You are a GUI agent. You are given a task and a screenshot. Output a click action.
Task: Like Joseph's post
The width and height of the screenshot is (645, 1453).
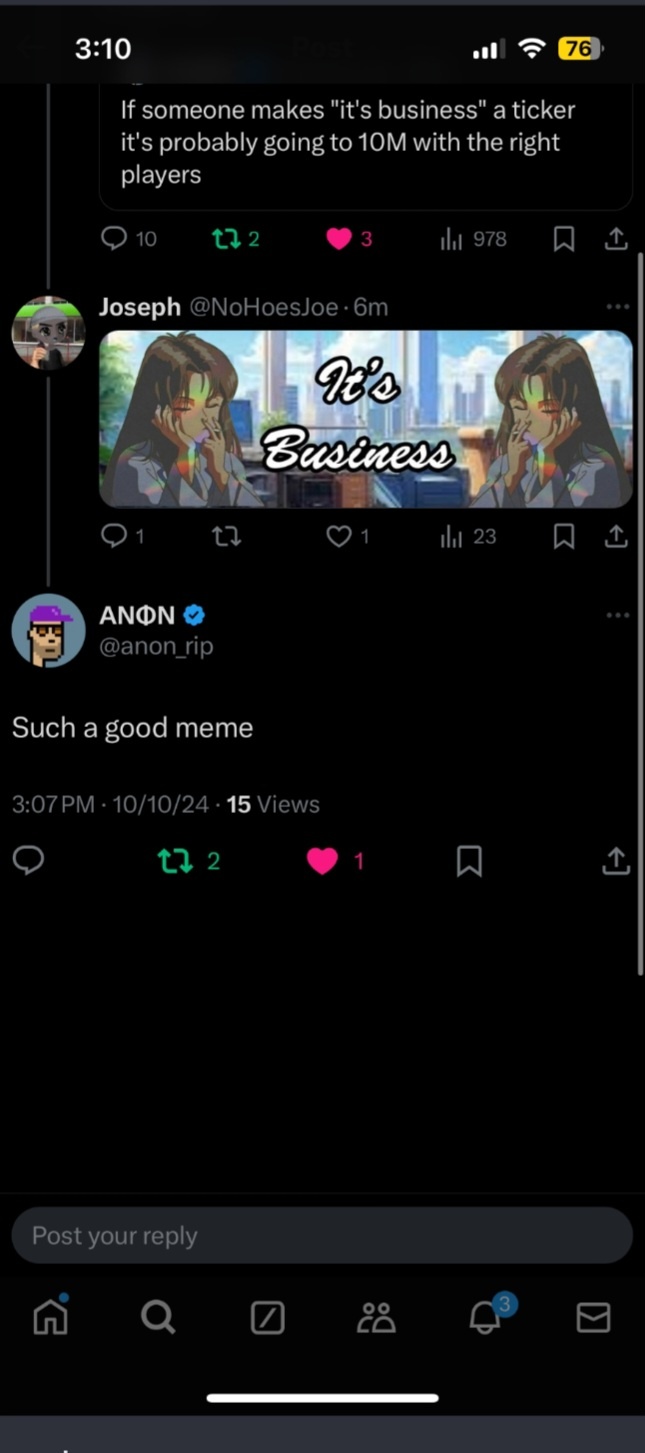click(340, 537)
